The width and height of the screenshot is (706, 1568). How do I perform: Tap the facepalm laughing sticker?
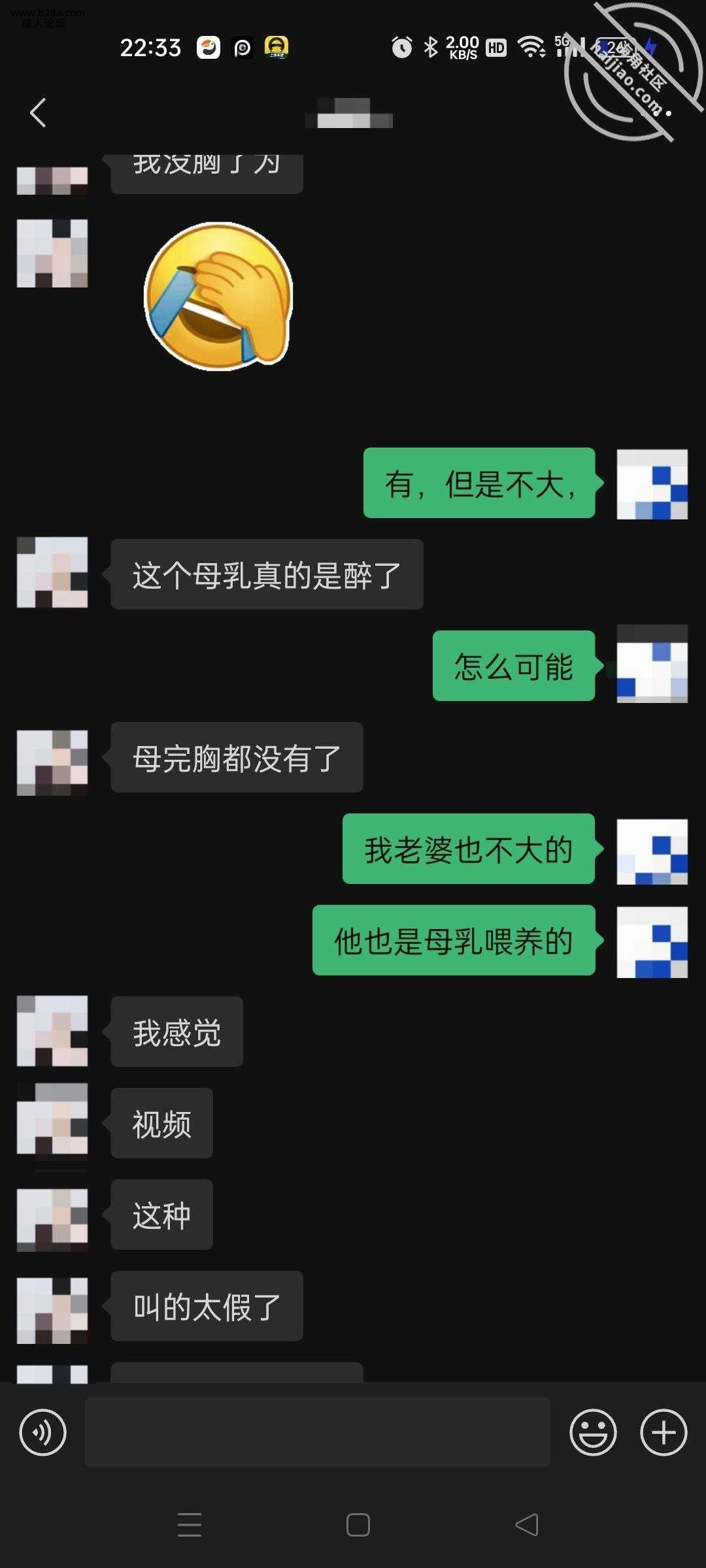(x=218, y=297)
